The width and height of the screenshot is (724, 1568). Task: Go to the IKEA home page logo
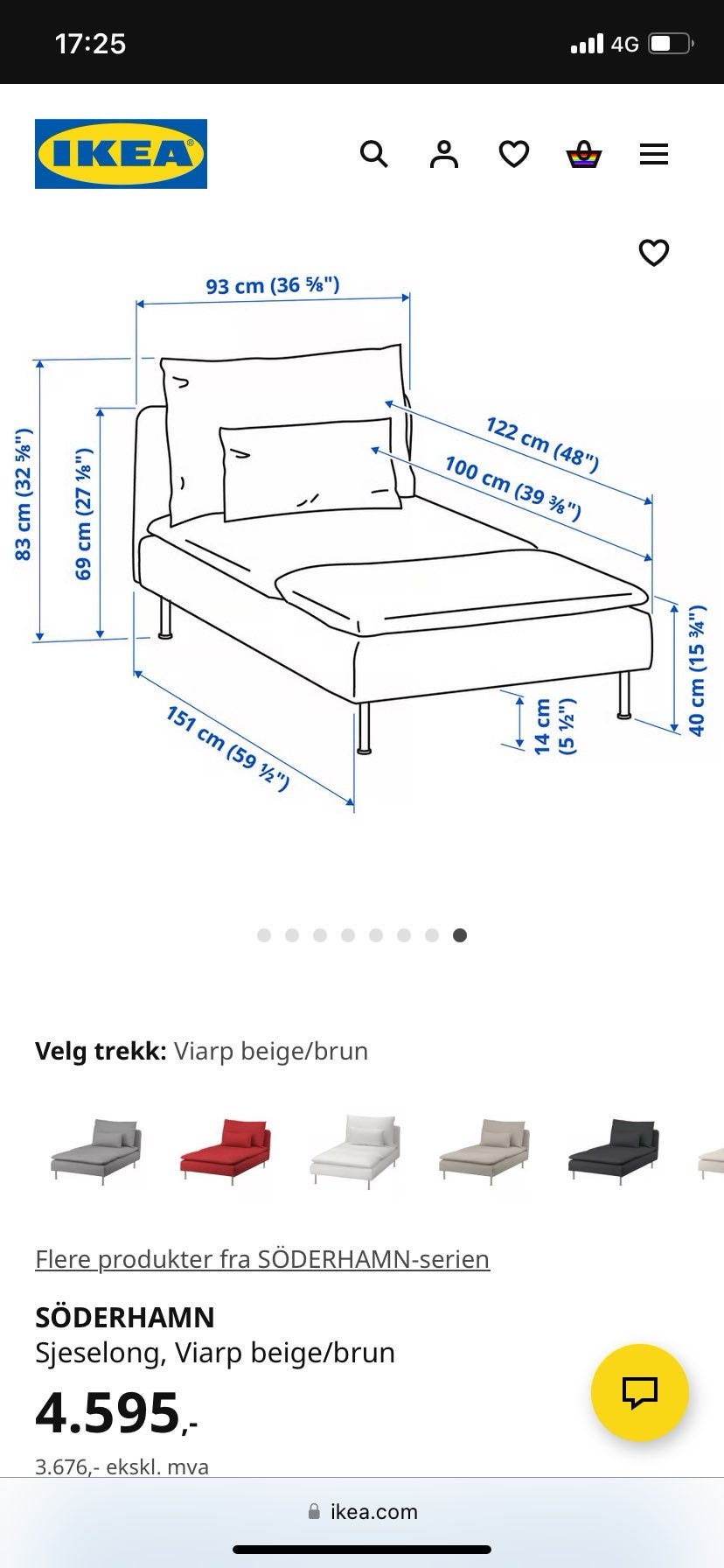(121, 154)
